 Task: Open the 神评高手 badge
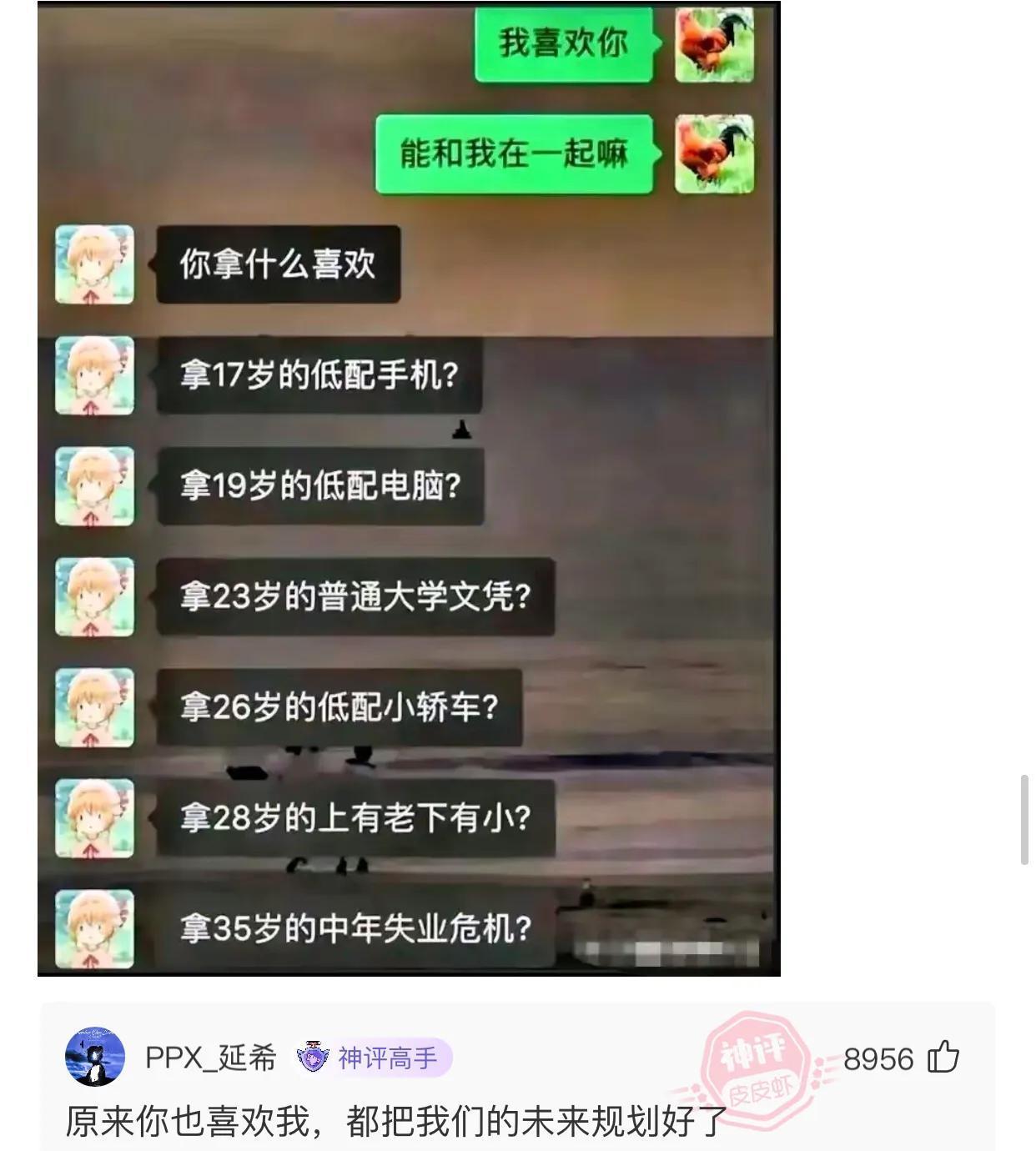pyautogui.click(x=375, y=1058)
